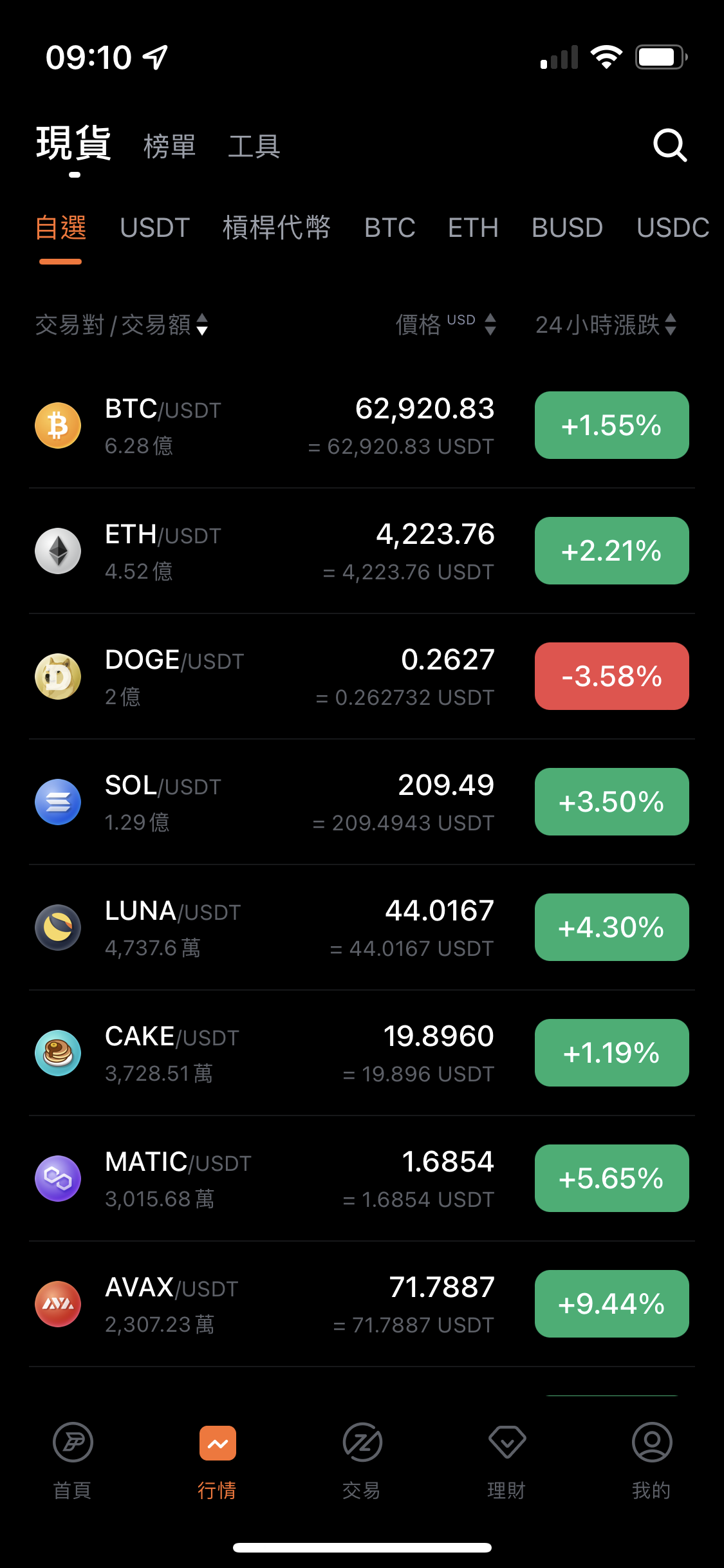Switch to the 工具 top tab

tap(254, 146)
